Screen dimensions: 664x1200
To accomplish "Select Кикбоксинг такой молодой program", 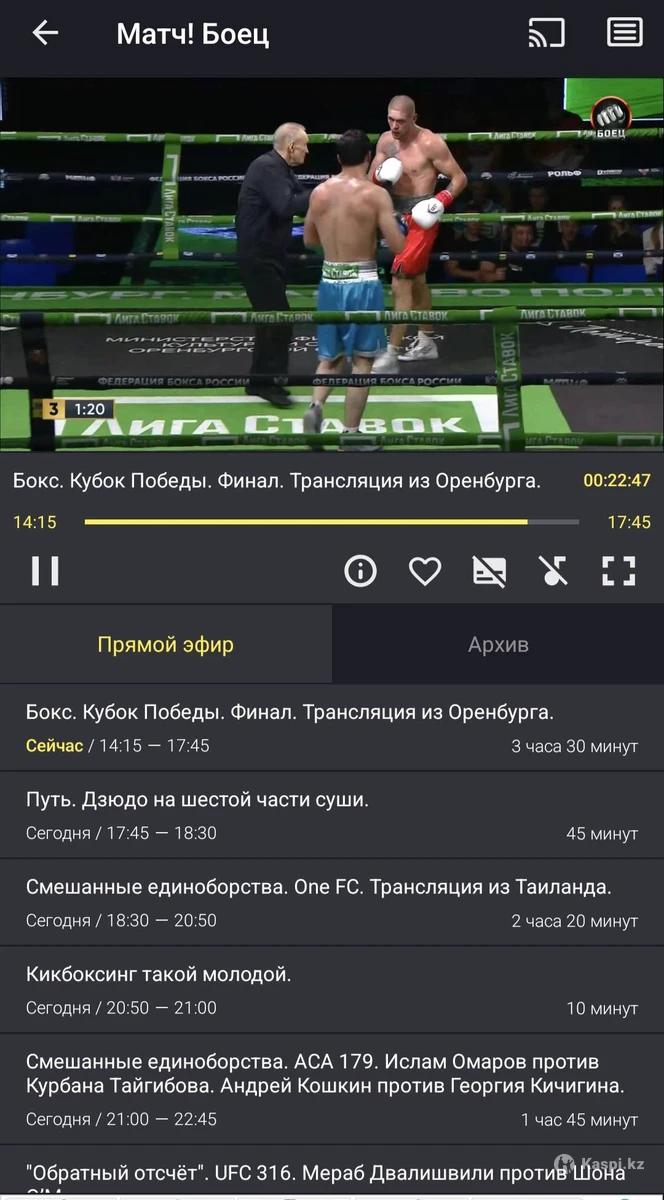I will point(332,989).
